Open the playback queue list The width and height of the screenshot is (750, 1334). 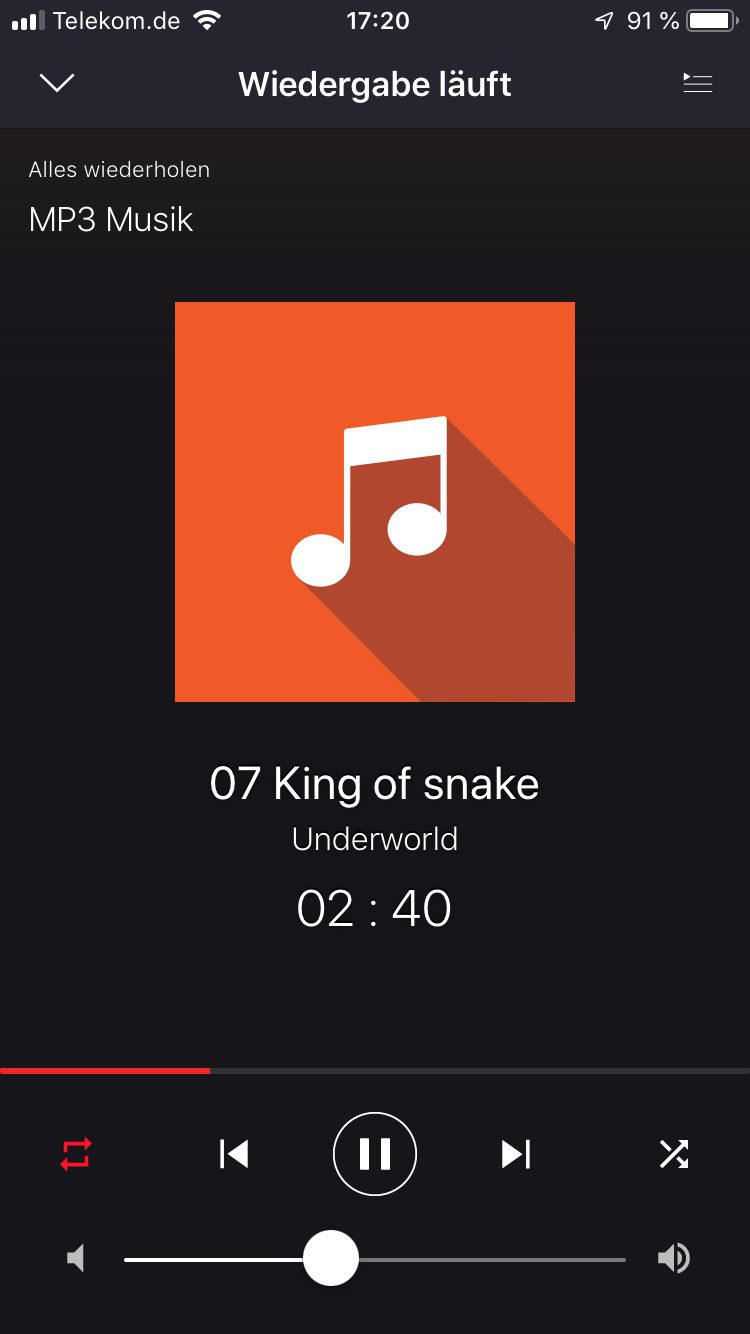tap(697, 83)
